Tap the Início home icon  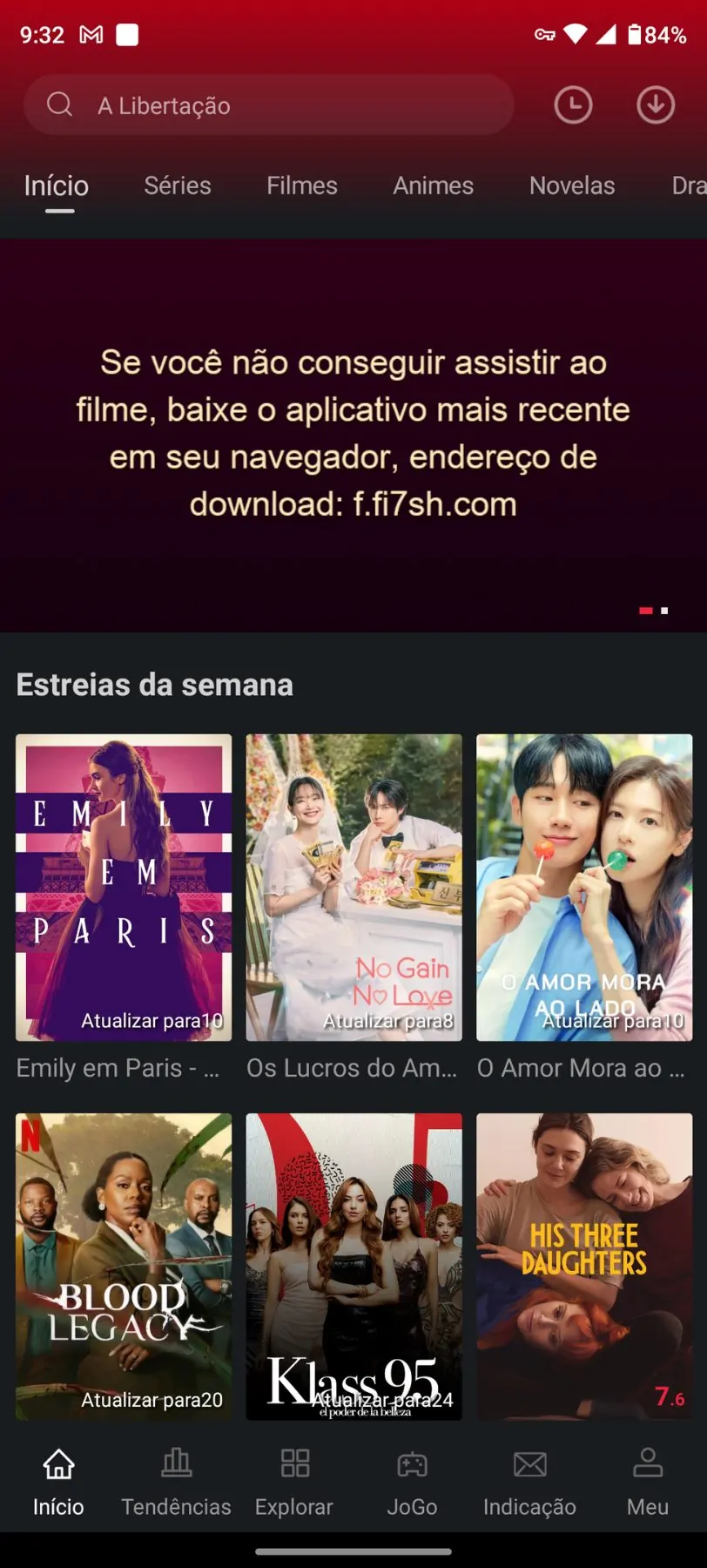click(x=57, y=1463)
